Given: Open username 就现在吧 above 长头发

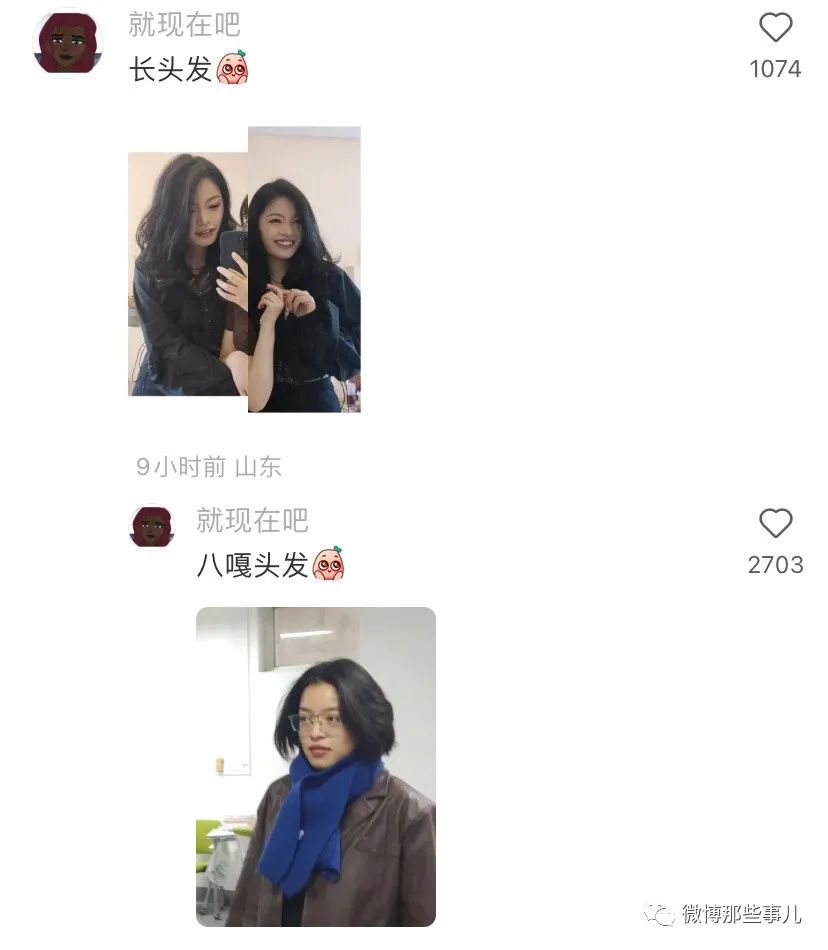Looking at the screenshot, I should [184, 25].
